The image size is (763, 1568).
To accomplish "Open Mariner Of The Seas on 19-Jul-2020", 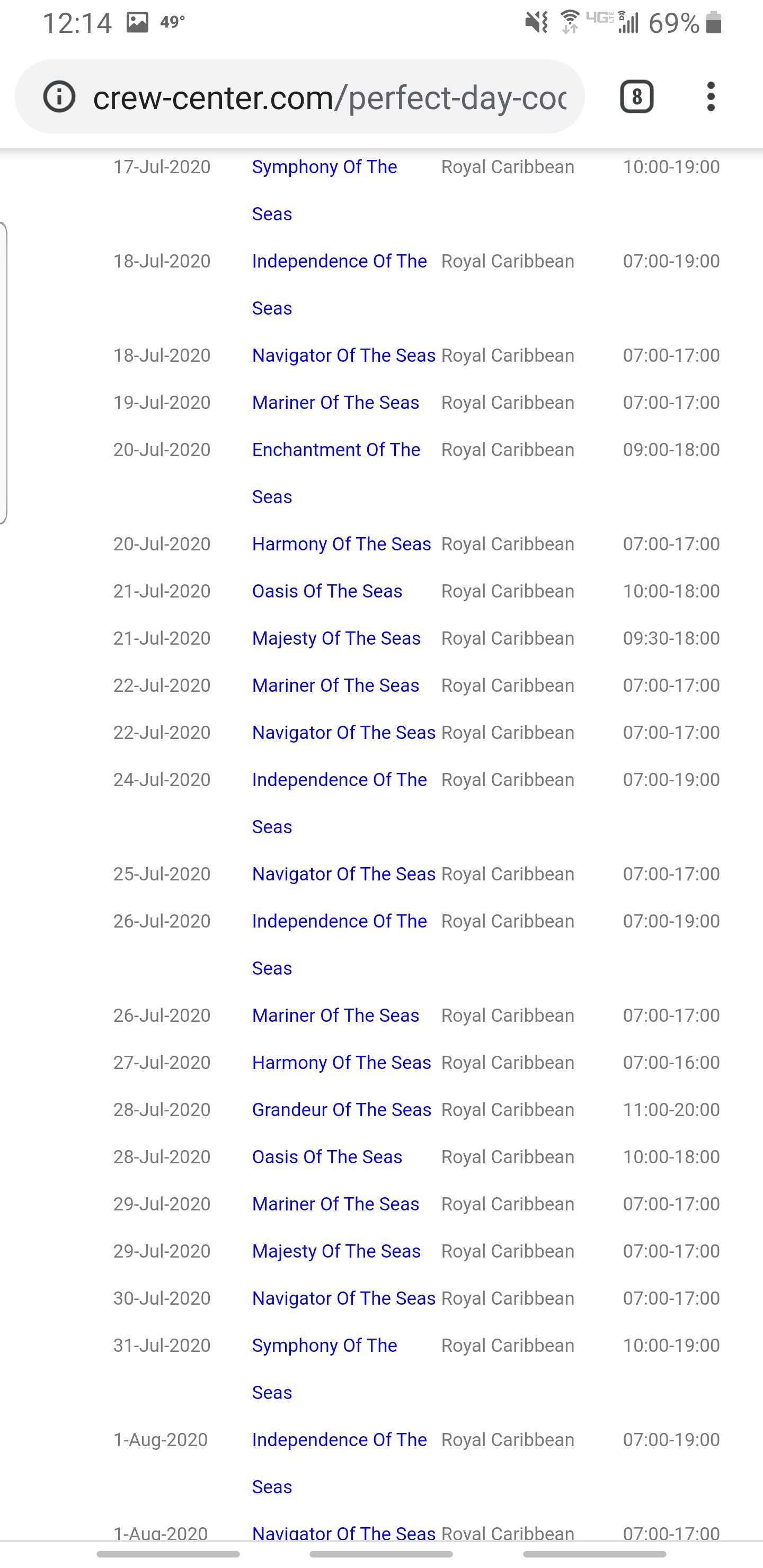I will point(335,403).
